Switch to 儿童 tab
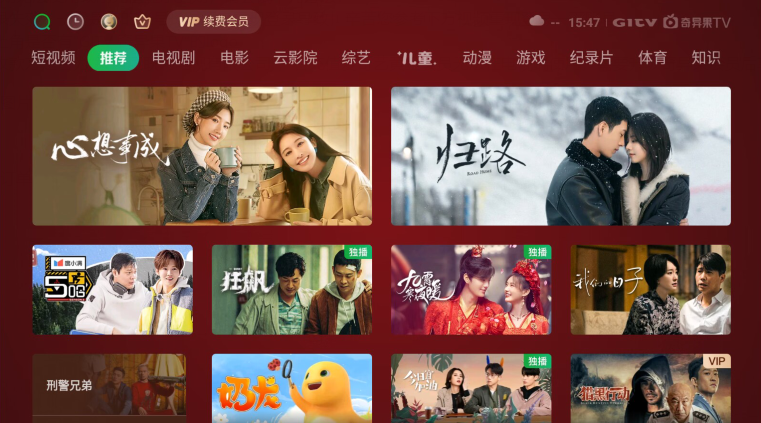 [x=416, y=58]
